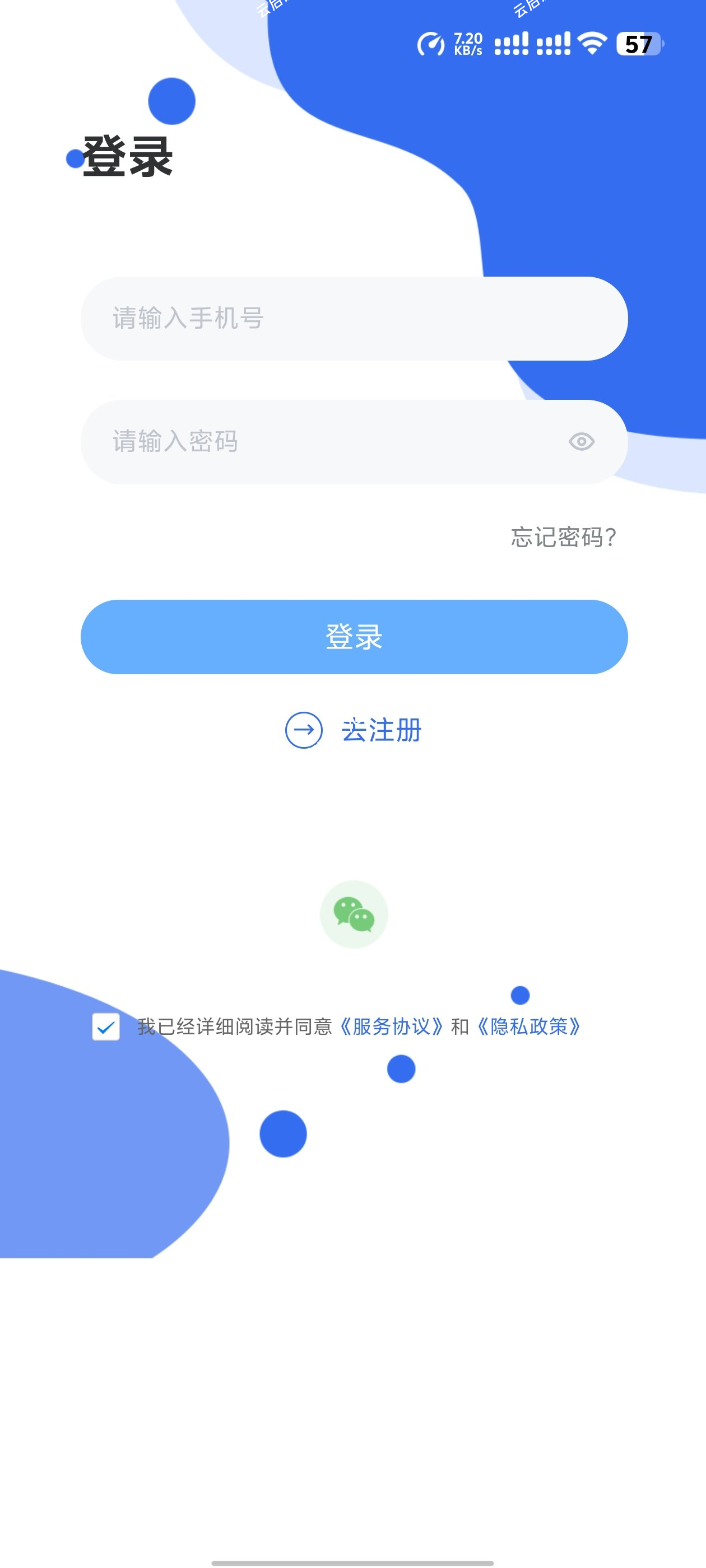Click the 7.20 KB/s speed readout
The image size is (706, 1568).
tap(467, 43)
